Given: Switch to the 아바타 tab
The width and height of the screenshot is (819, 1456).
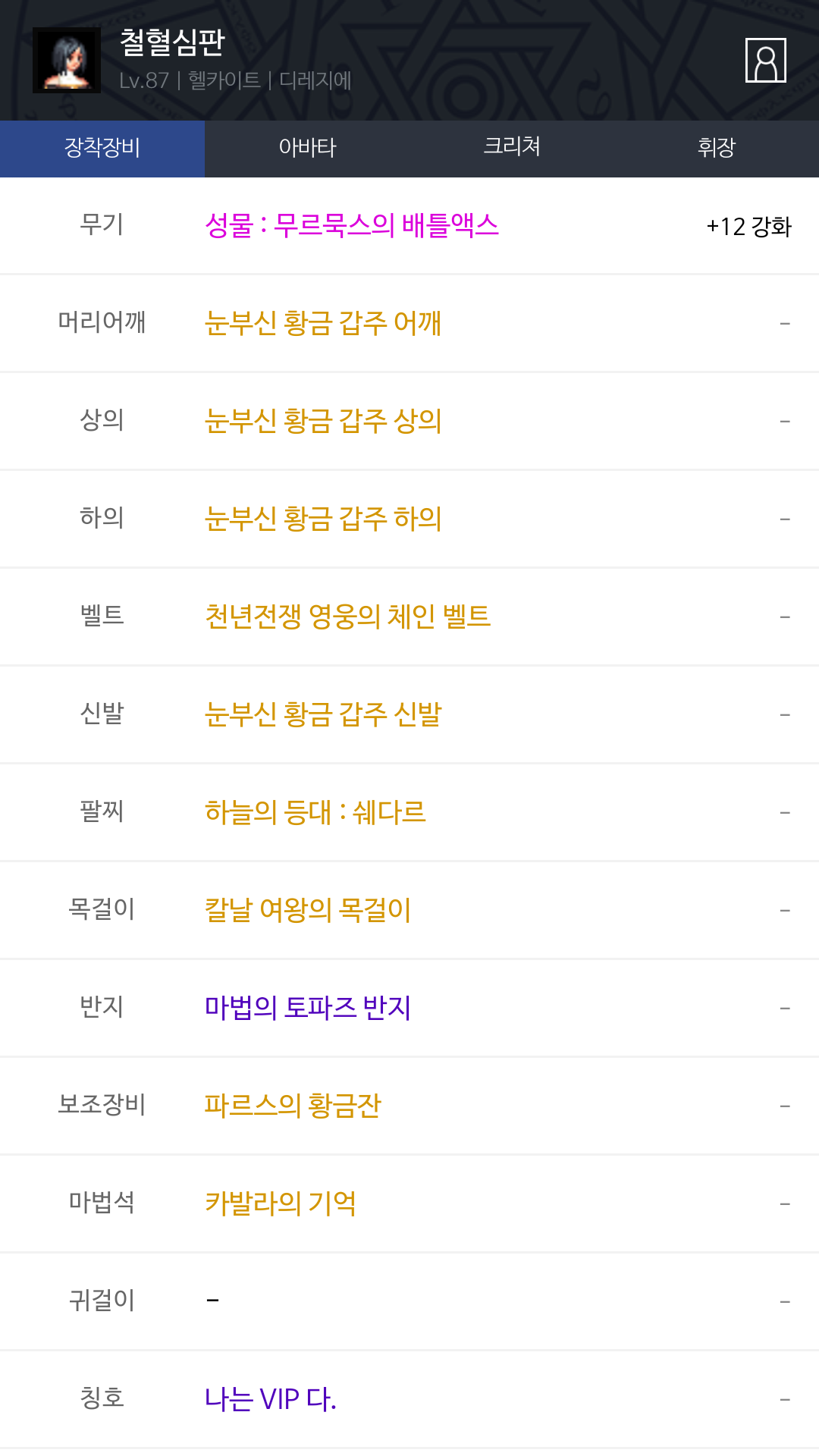Looking at the screenshot, I should click(307, 149).
